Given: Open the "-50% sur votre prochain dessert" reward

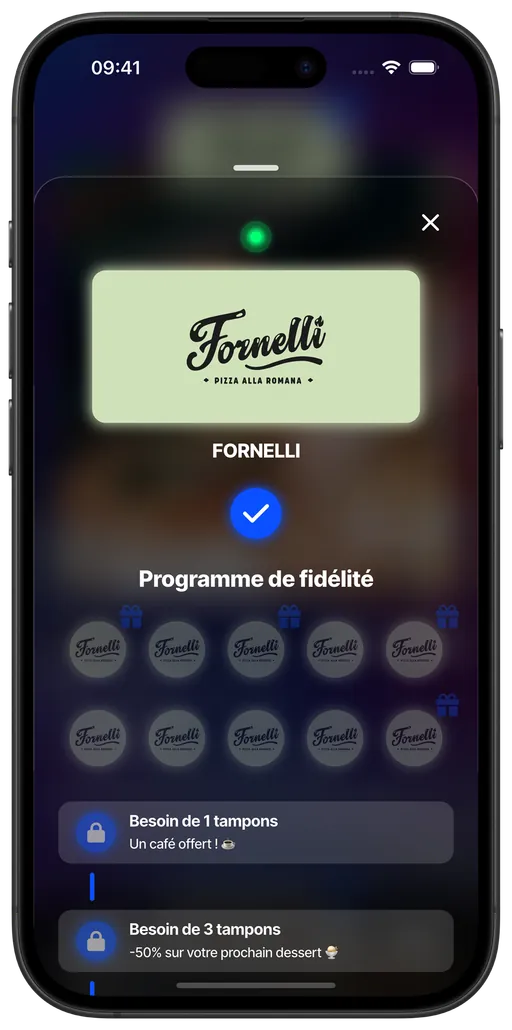Looking at the screenshot, I should pos(256,941).
